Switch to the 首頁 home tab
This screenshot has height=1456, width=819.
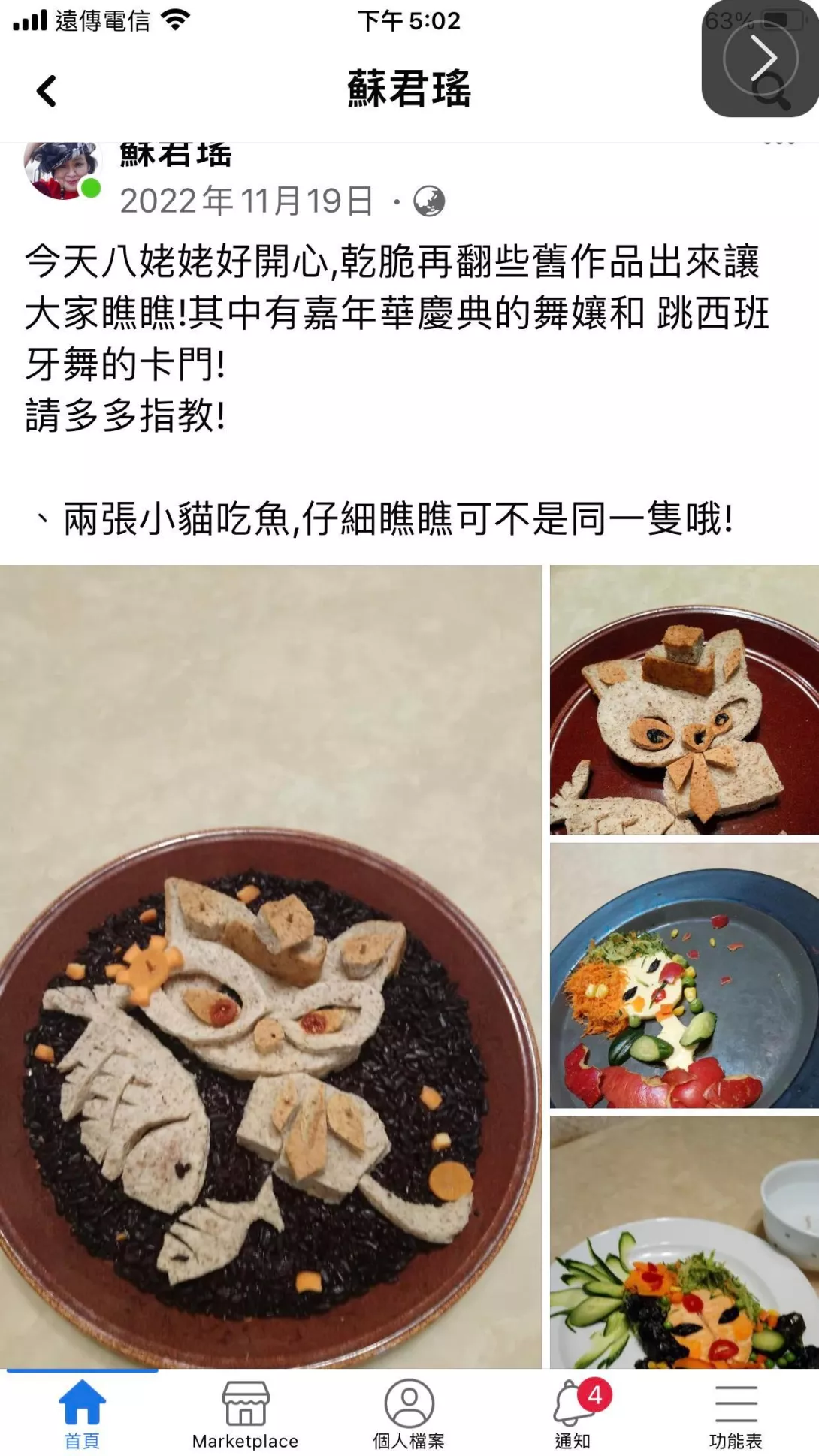pyautogui.click(x=82, y=1412)
